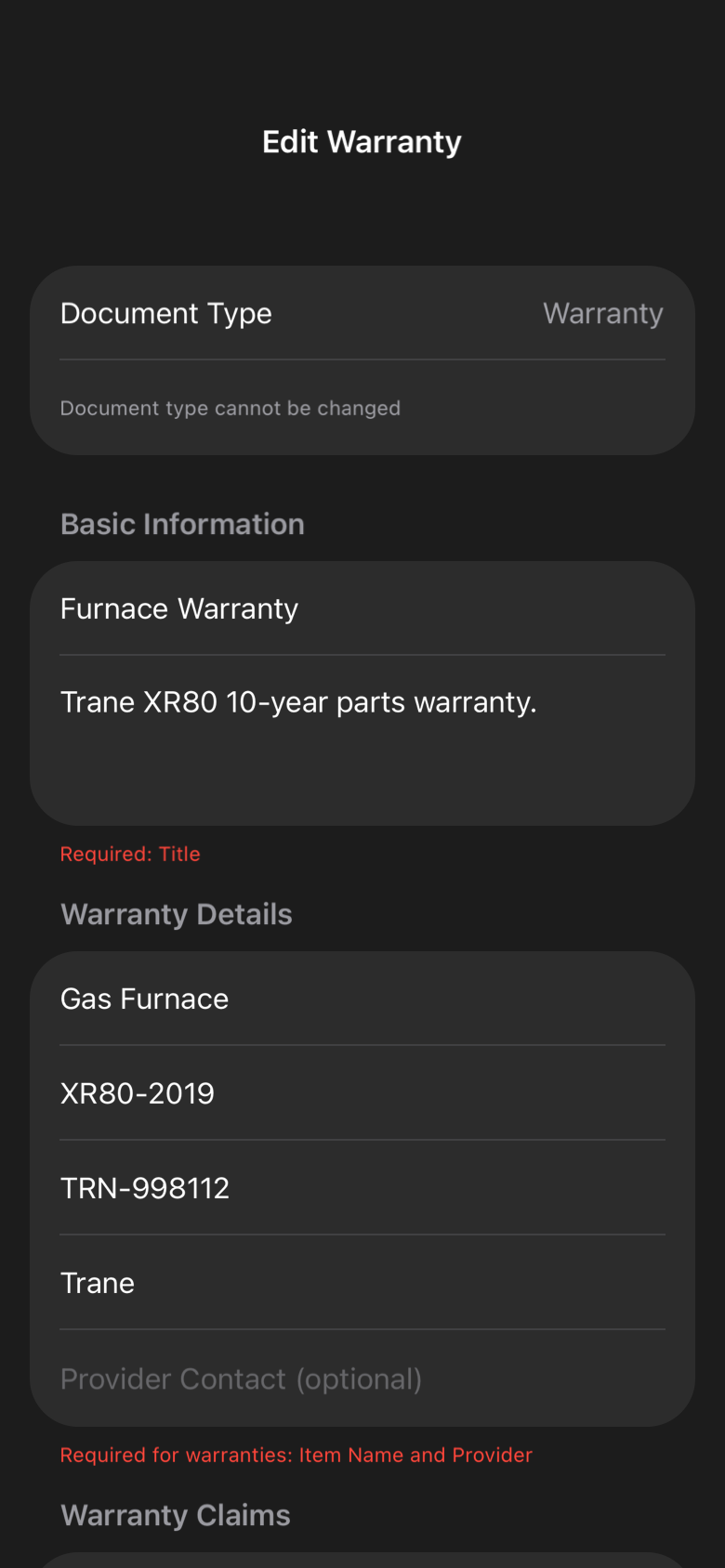Edit the Furnace Warranty title field
Screen dimensions: 725x1568
tap(362, 608)
